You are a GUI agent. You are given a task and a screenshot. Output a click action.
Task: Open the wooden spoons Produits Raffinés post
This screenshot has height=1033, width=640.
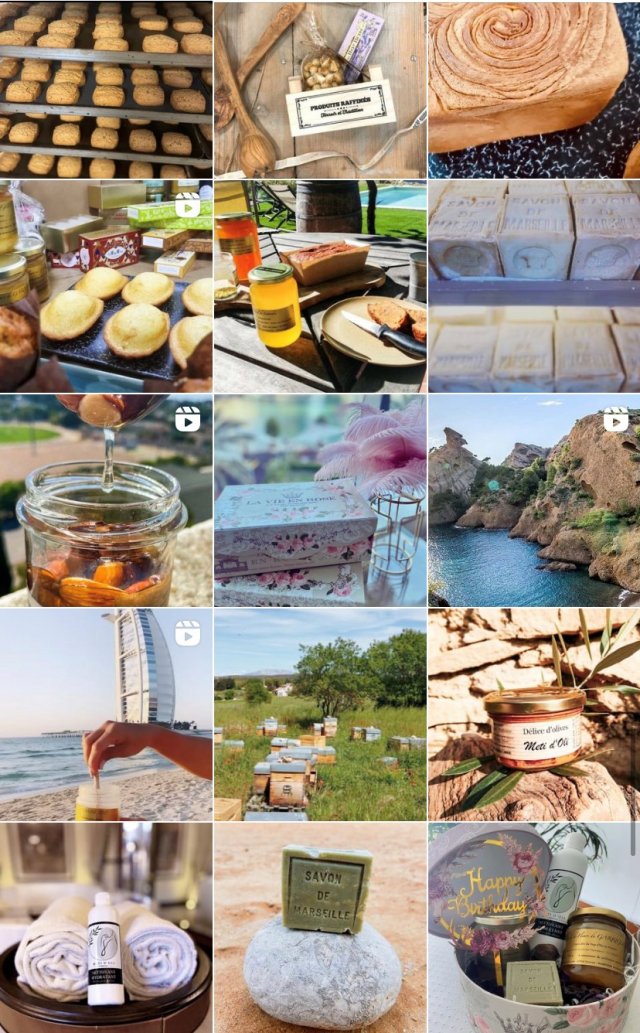(x=320, y=89)
